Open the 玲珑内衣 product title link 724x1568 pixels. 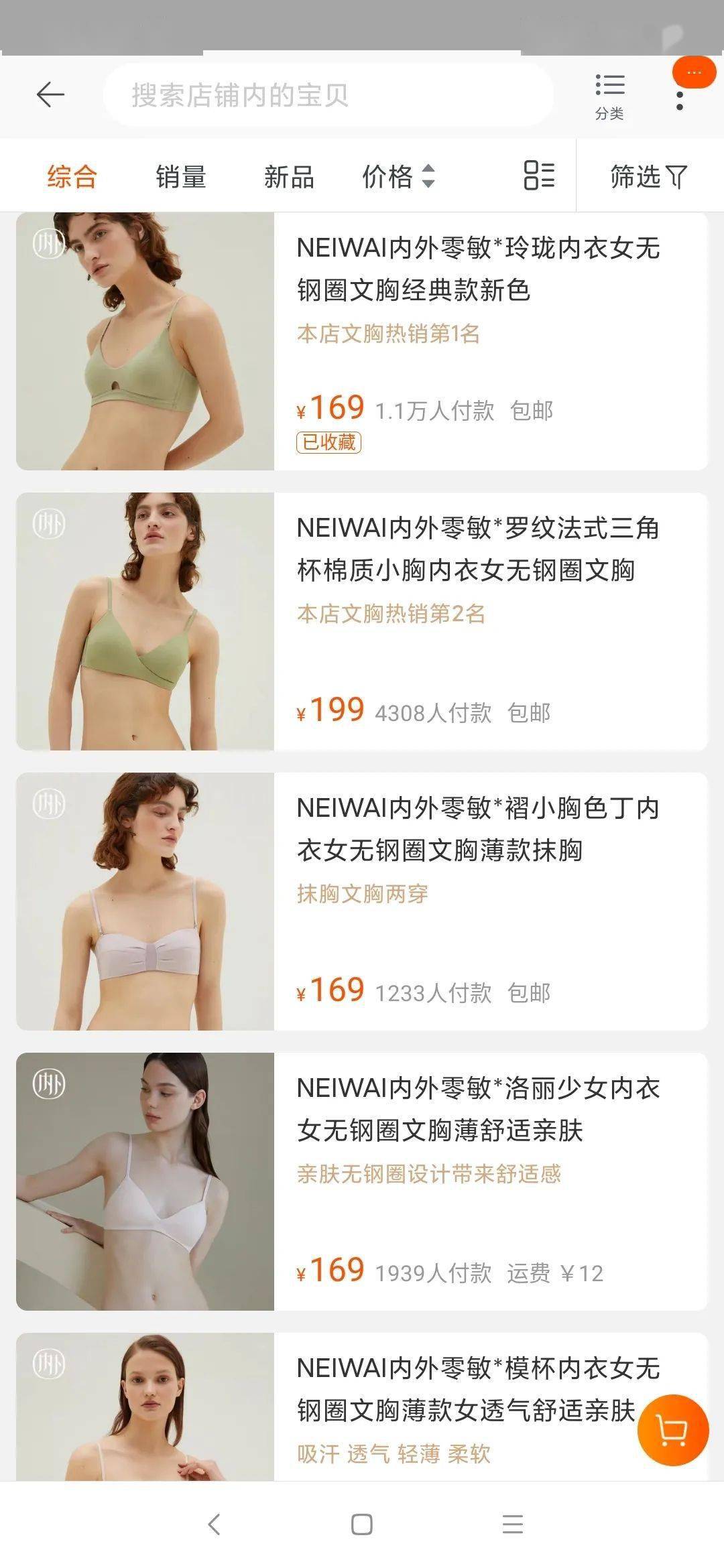click(x=478, y=269)
